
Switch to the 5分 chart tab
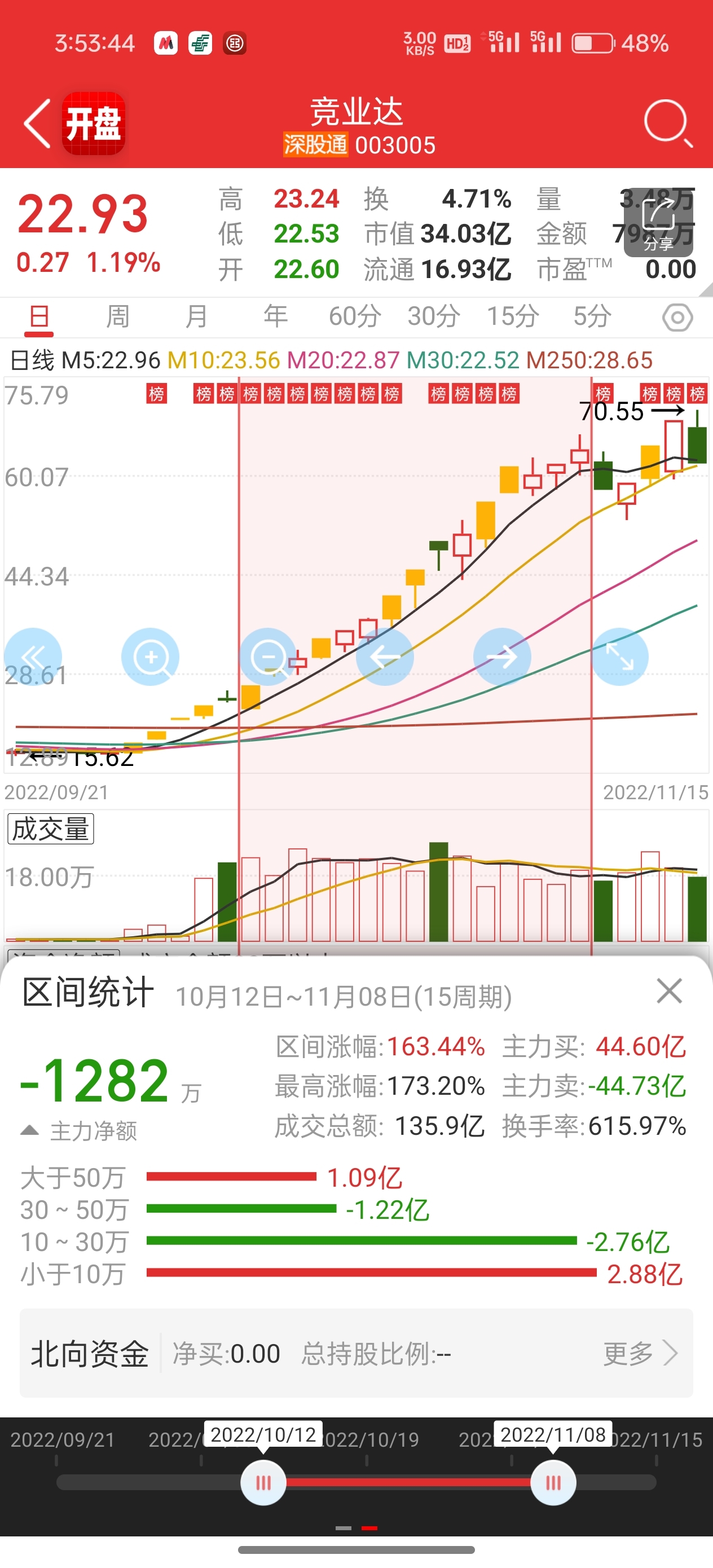(592, 316)
